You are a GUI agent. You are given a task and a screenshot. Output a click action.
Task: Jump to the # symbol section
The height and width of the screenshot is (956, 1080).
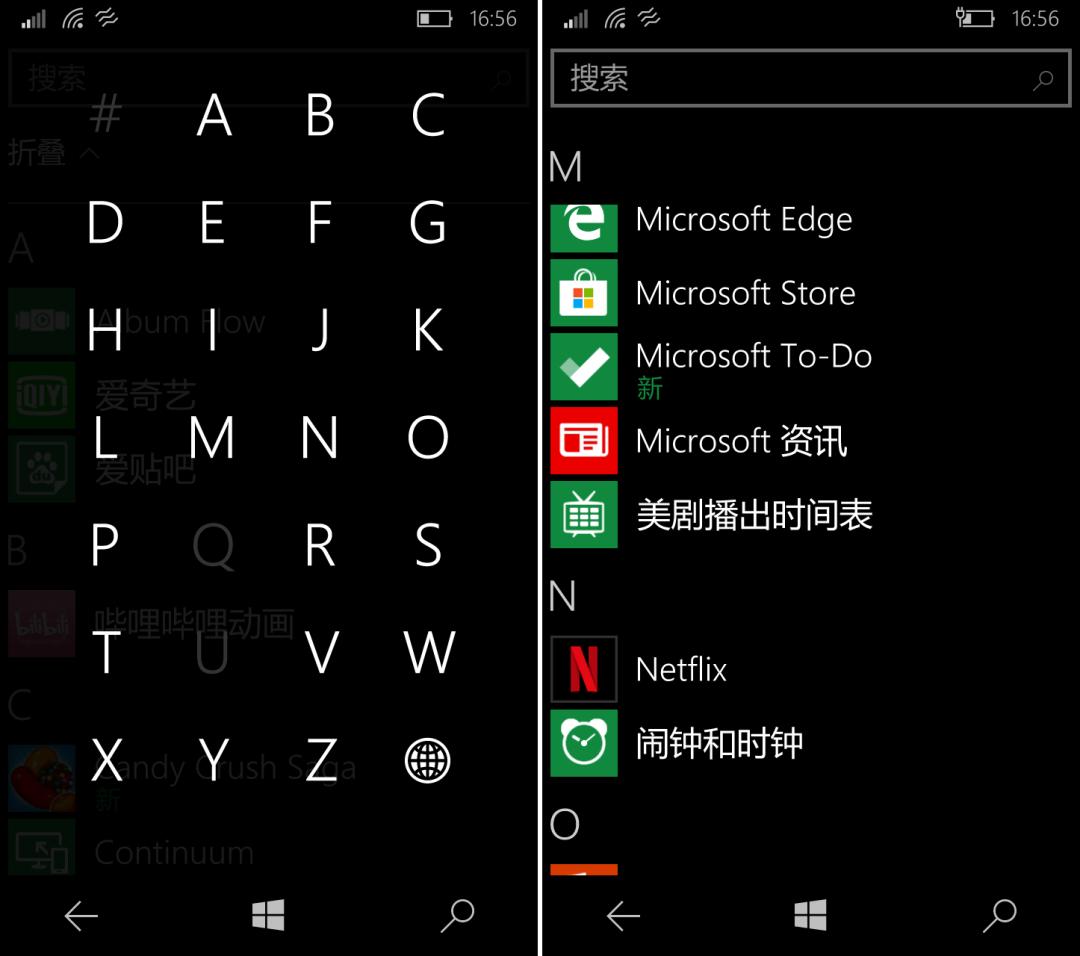tap(105, 114)
